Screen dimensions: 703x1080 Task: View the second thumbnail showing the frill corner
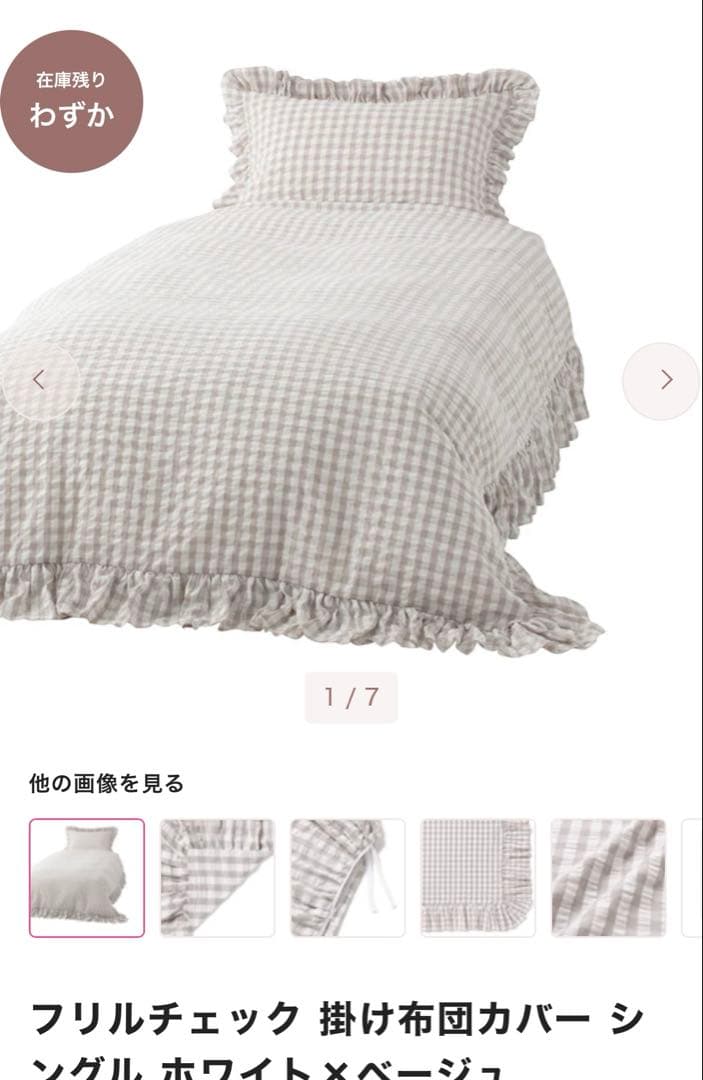pyautogui.click(x=217, y=877)
